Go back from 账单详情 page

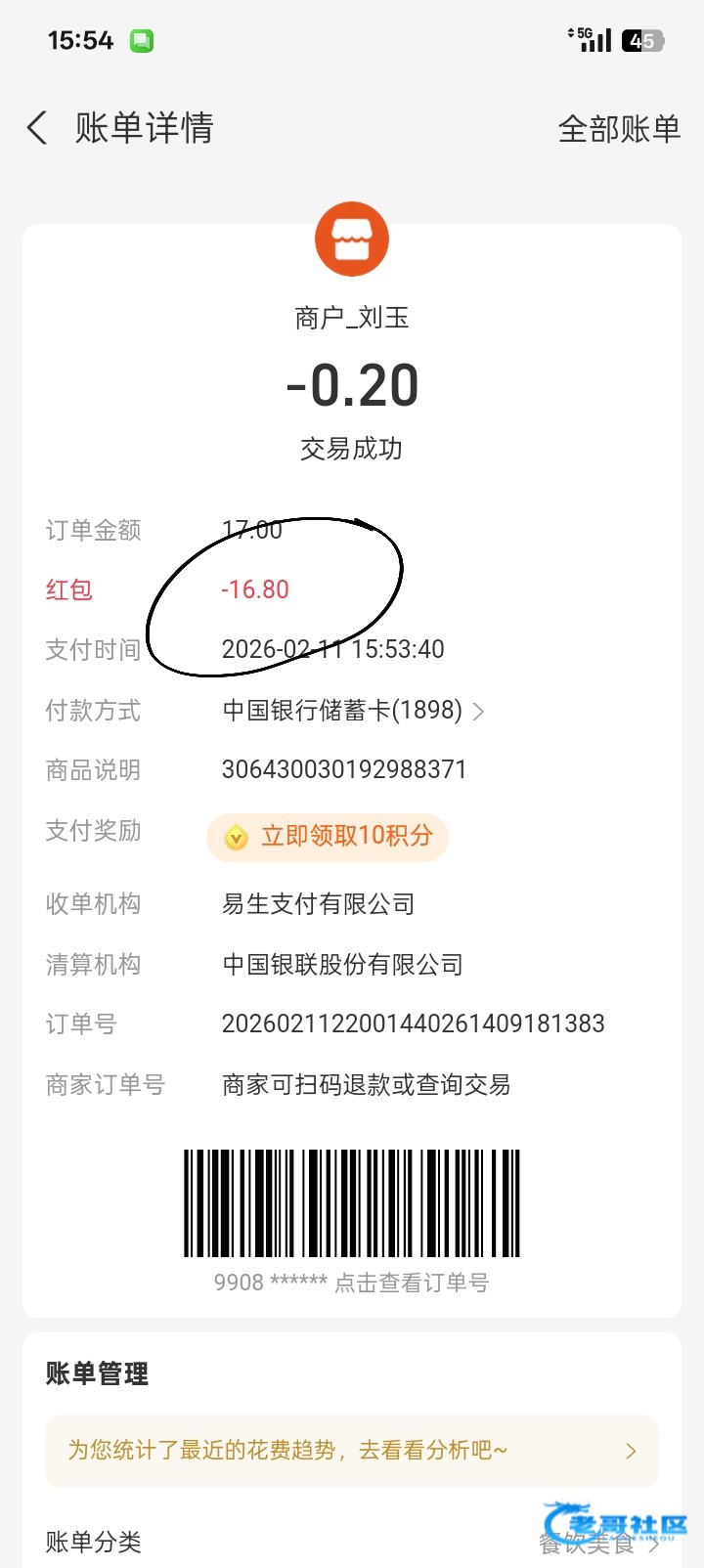[37, 128]
